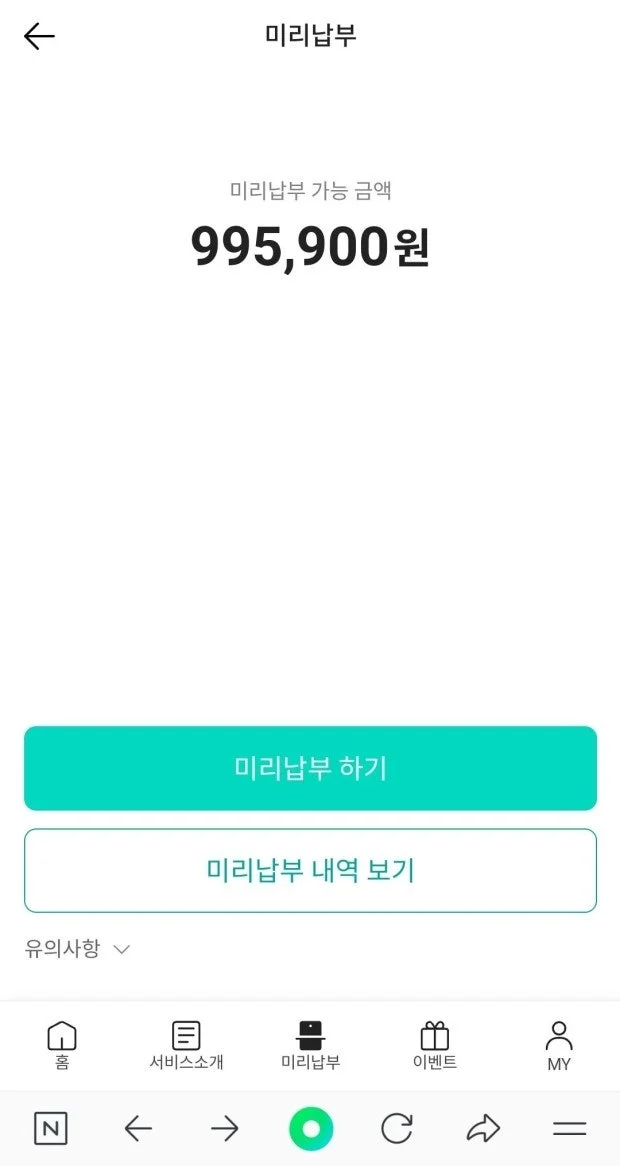The image size is (620, 1166).
Task: Go back using the top-left arrow
Action: [39, 37]
